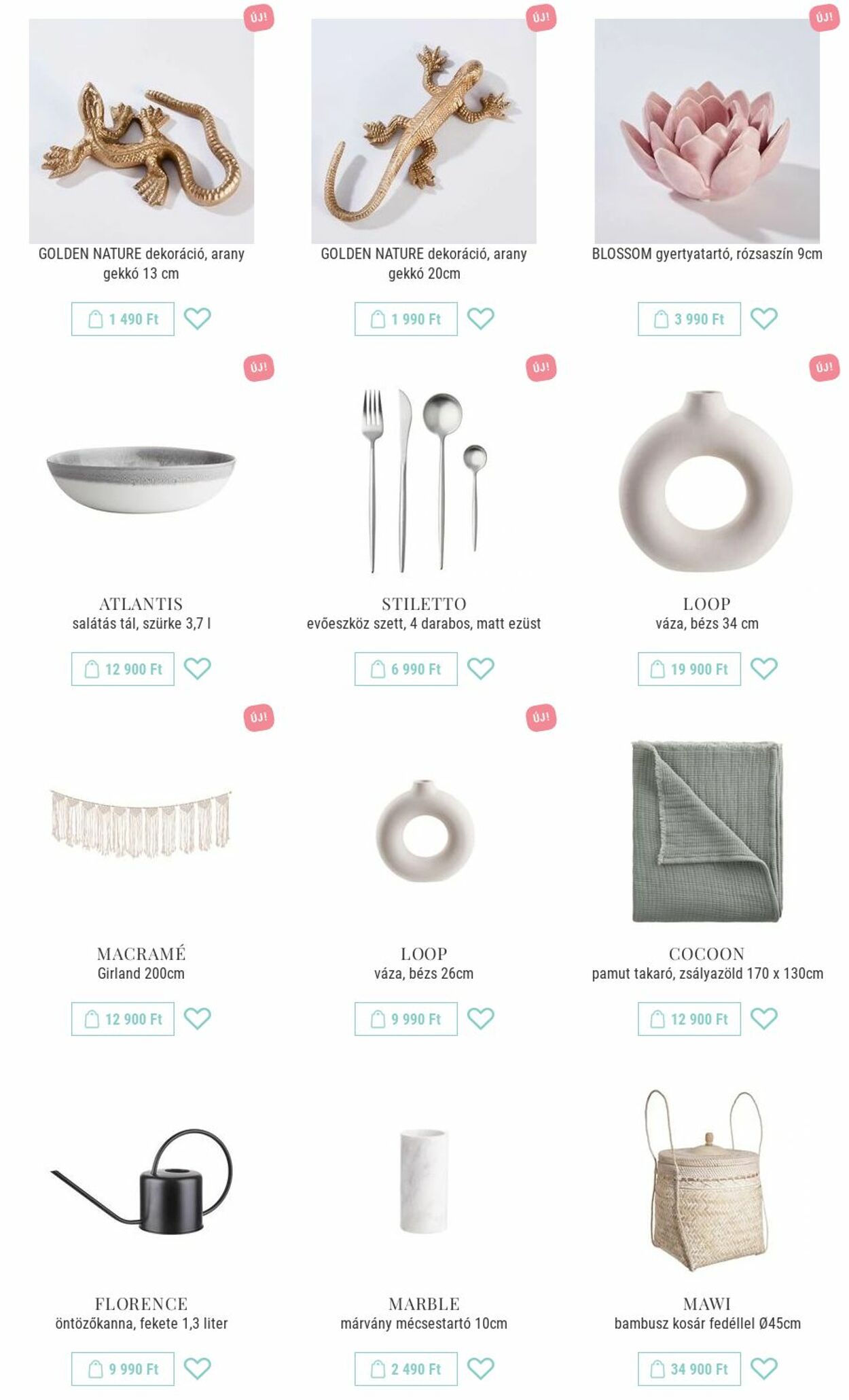Heart the LOOP váza bézs 34 cm
The width and height of the screenshot is (849, 1400).
(764, 669)
